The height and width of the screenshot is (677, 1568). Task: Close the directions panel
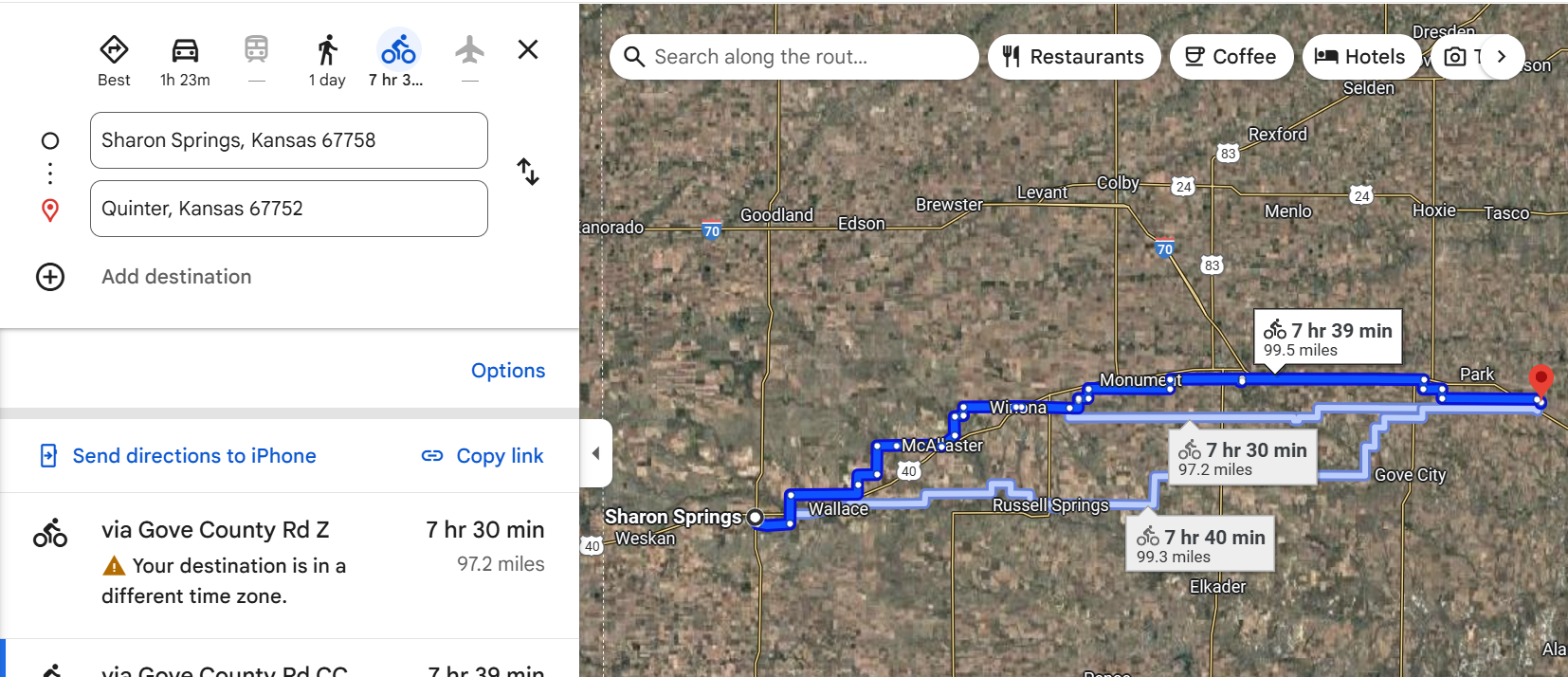(528, 49)
